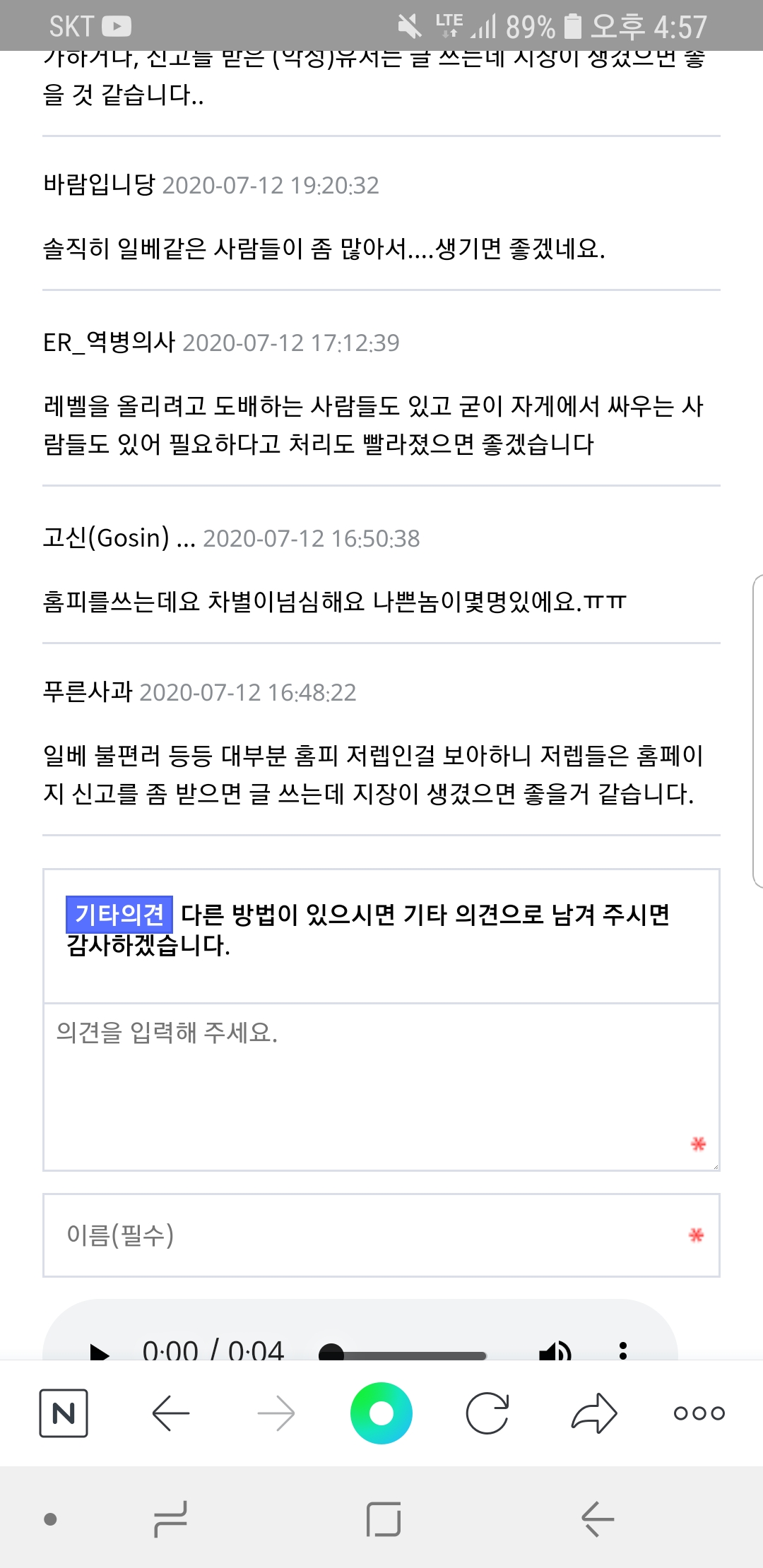Open the Naver home button
This screenshot has width=763, height=1568.
tap(64, 1413)
